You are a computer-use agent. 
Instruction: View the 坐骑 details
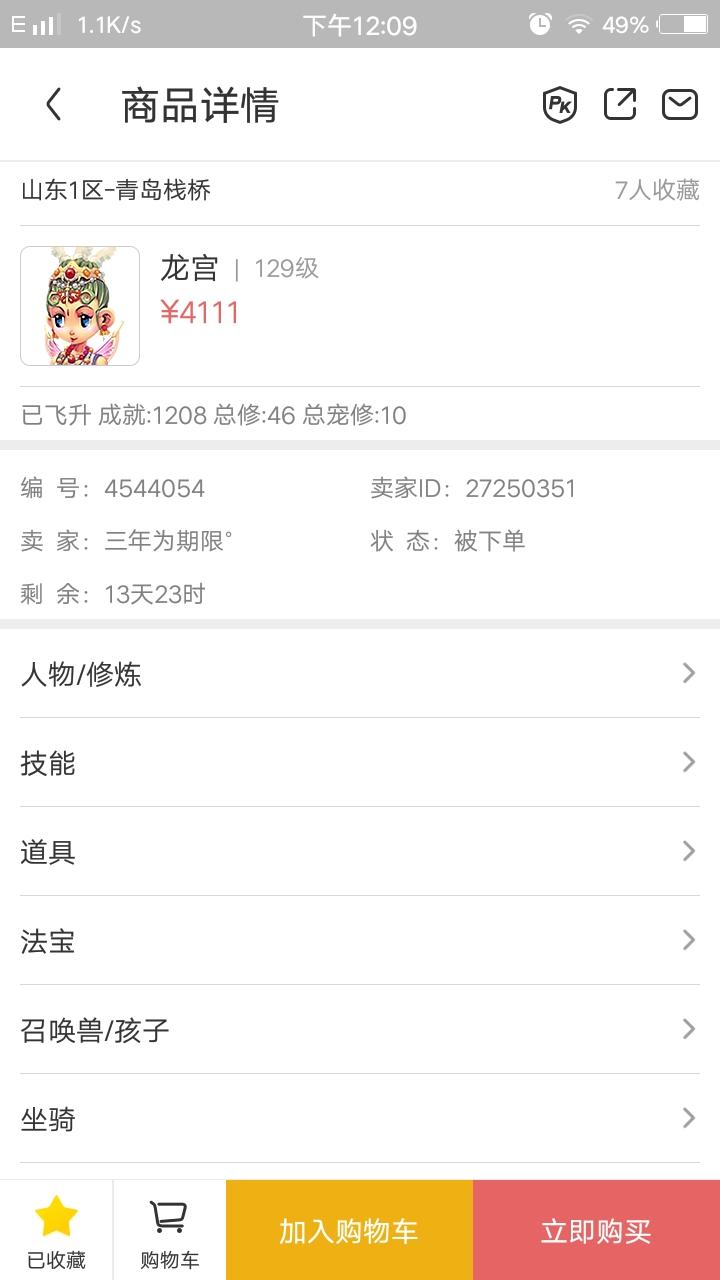[x=360, y=1119]
